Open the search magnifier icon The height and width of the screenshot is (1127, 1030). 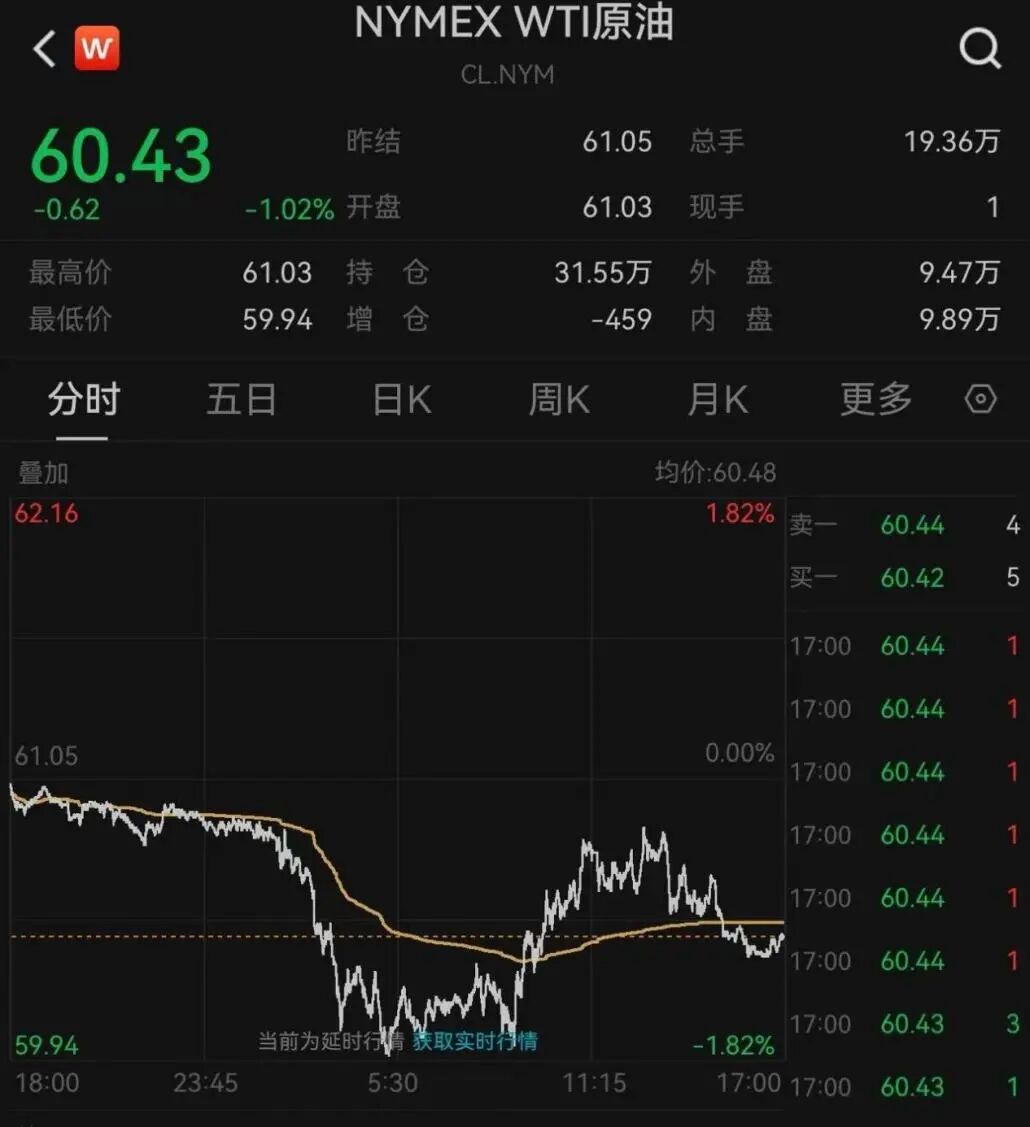979,47
